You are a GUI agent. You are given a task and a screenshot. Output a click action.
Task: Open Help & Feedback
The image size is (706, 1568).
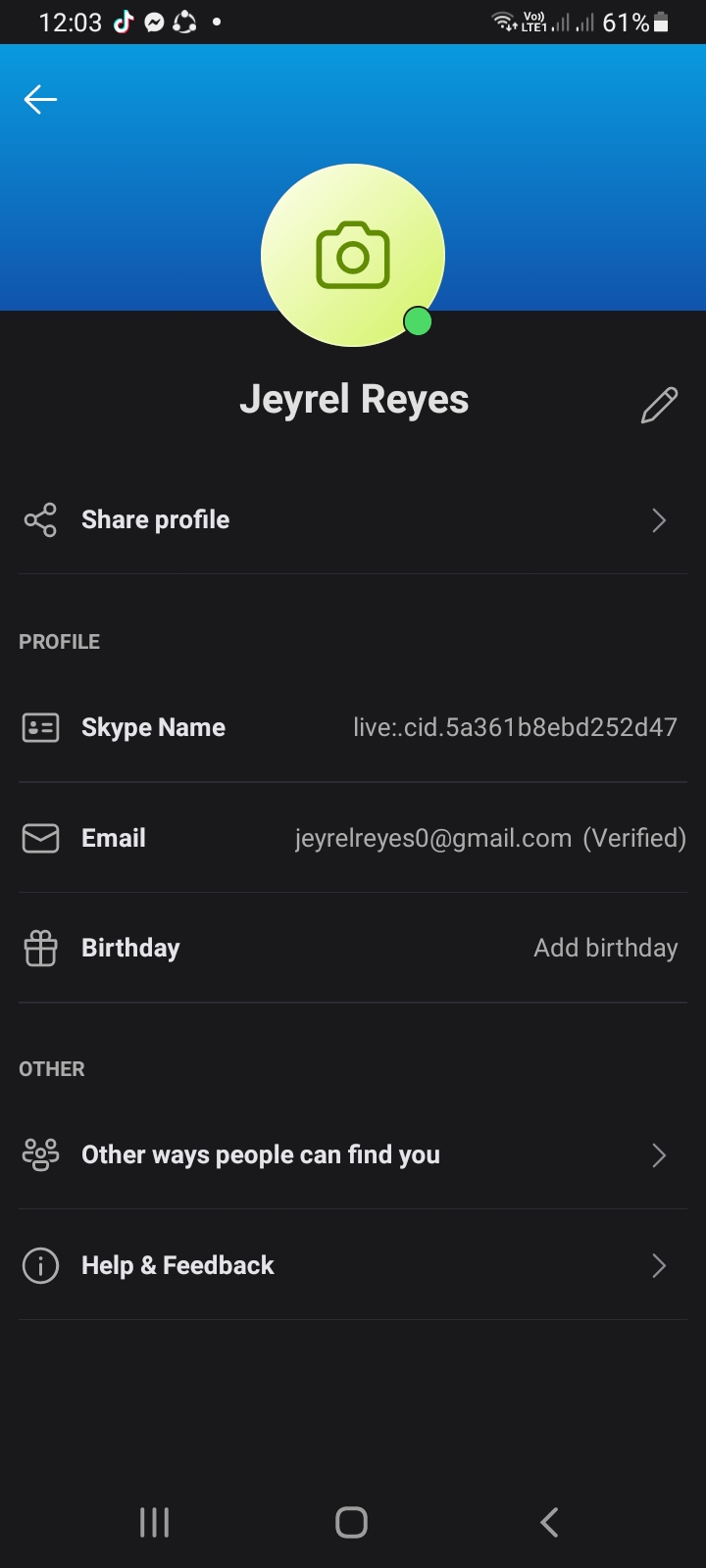point(353,1265)
